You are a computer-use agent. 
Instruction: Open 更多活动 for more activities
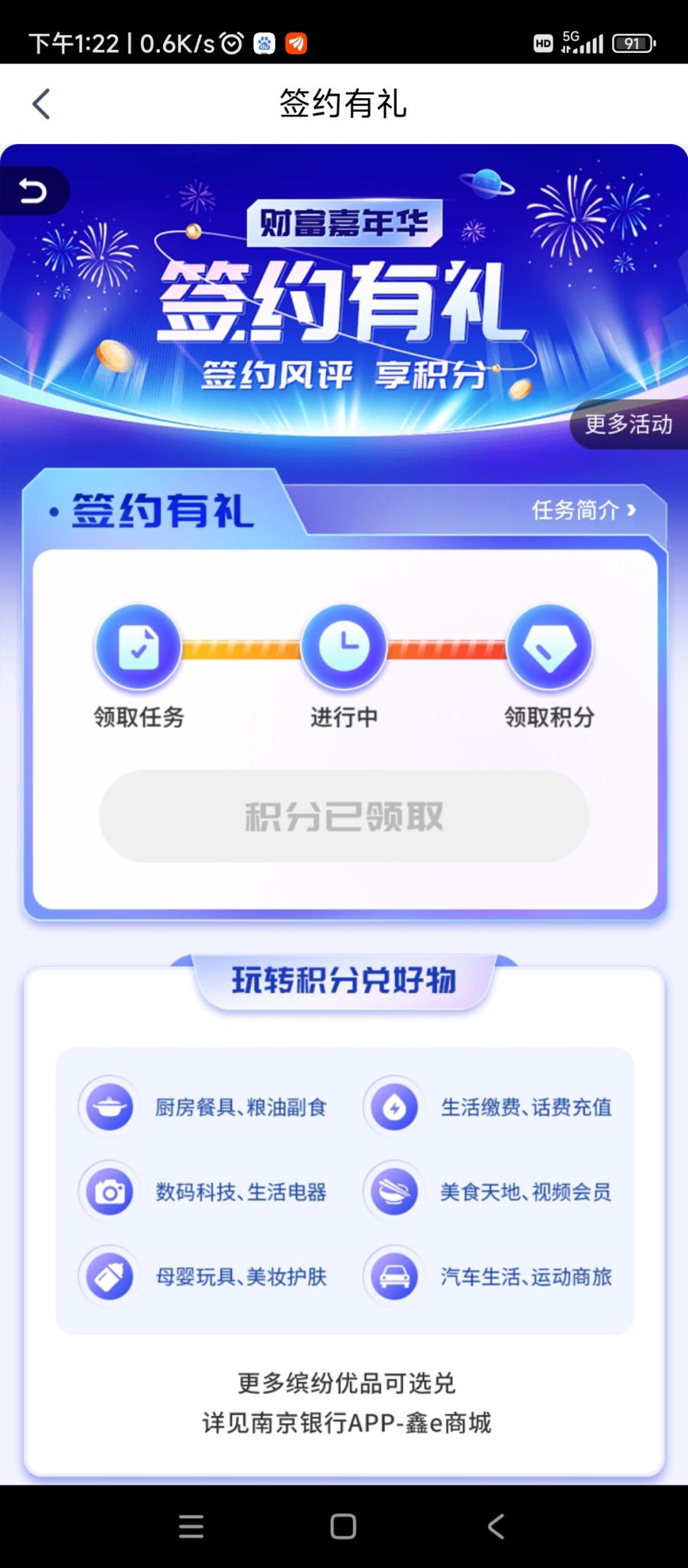(x=628, y=424)
